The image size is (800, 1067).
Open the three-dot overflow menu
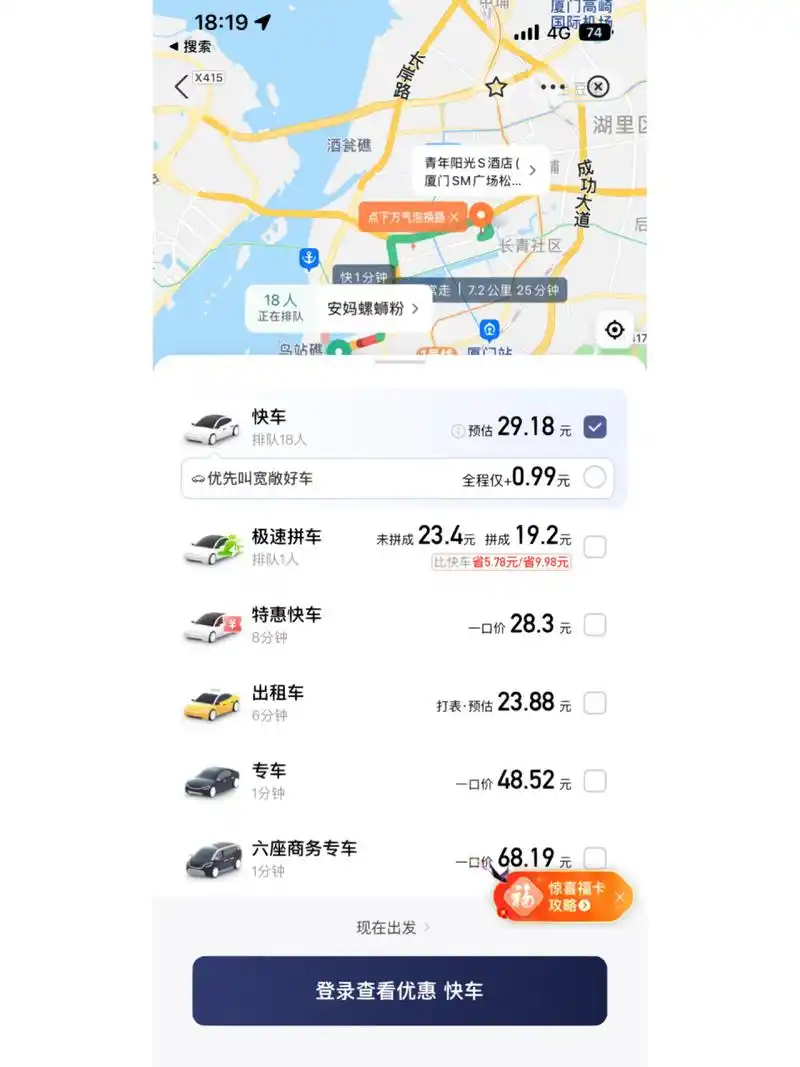click(x=553, y=87)
